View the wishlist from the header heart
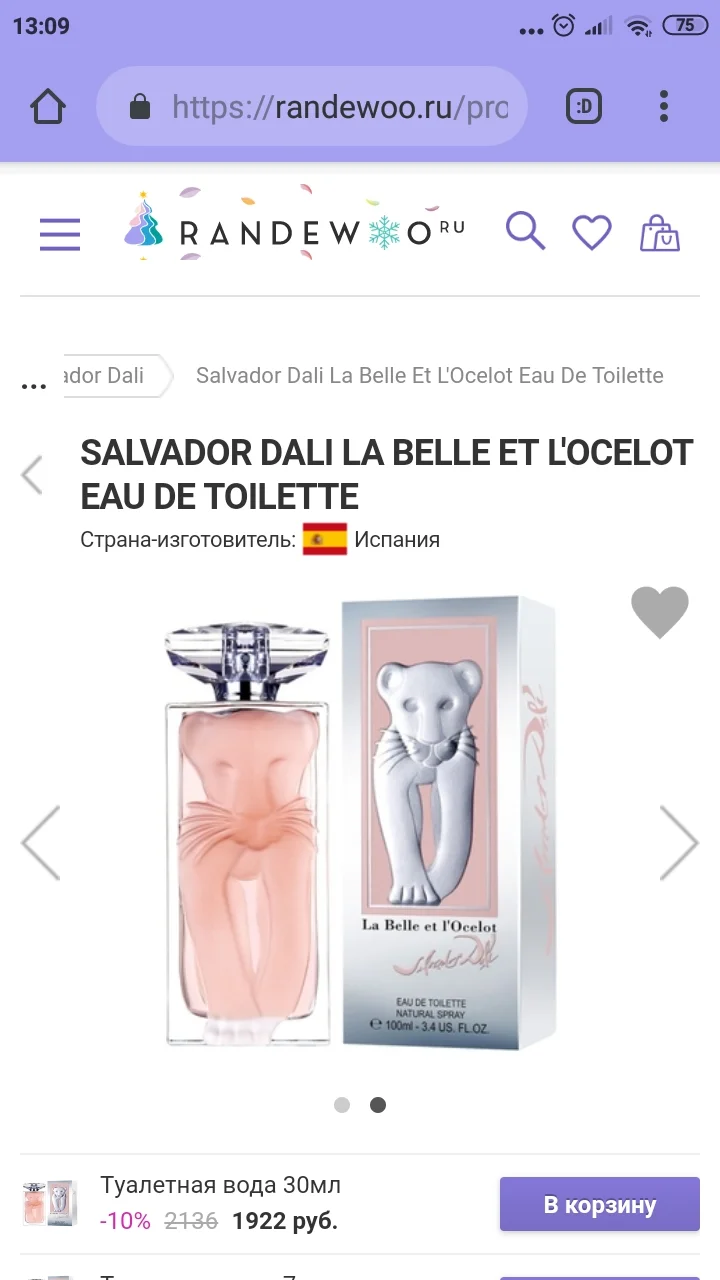 click(591, 232)
